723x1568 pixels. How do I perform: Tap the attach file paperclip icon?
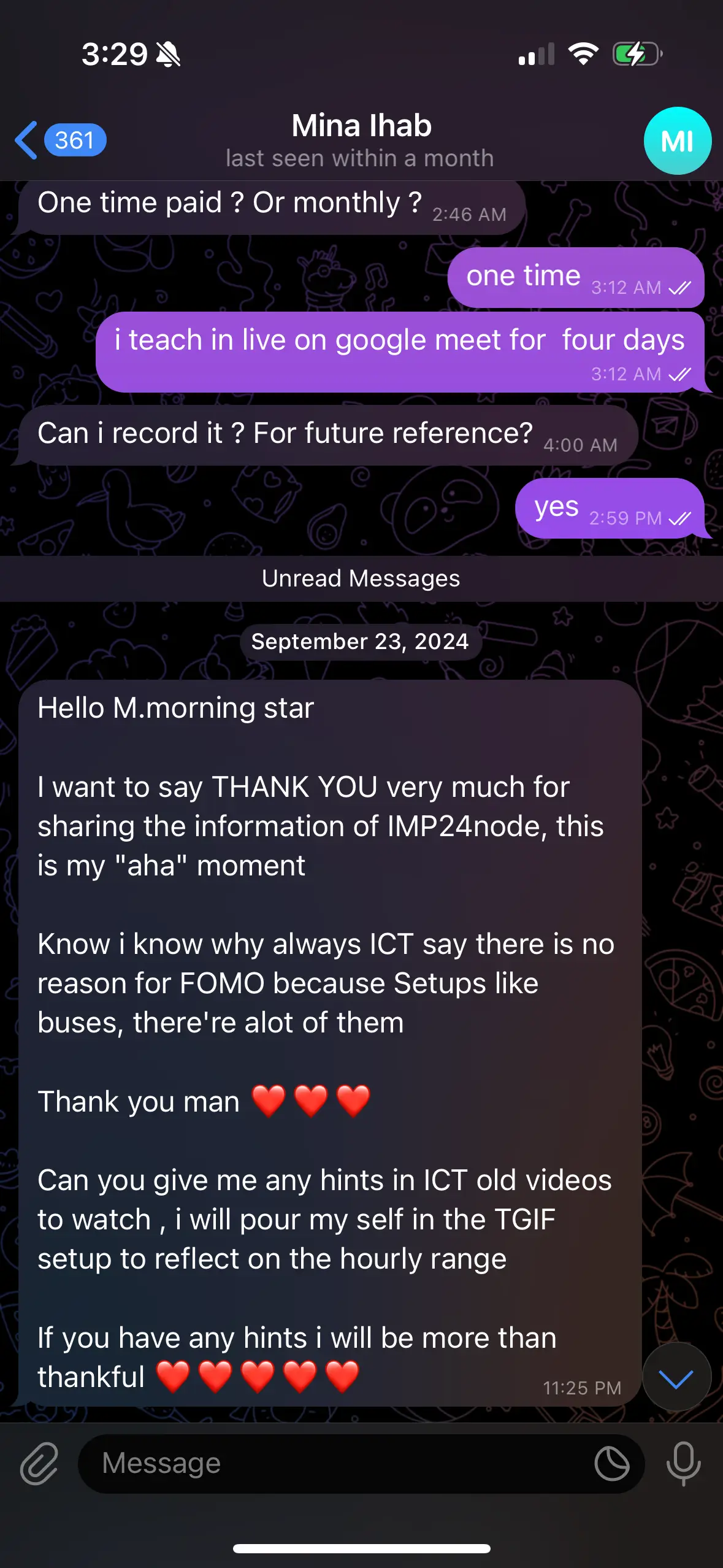[39, 1464]
